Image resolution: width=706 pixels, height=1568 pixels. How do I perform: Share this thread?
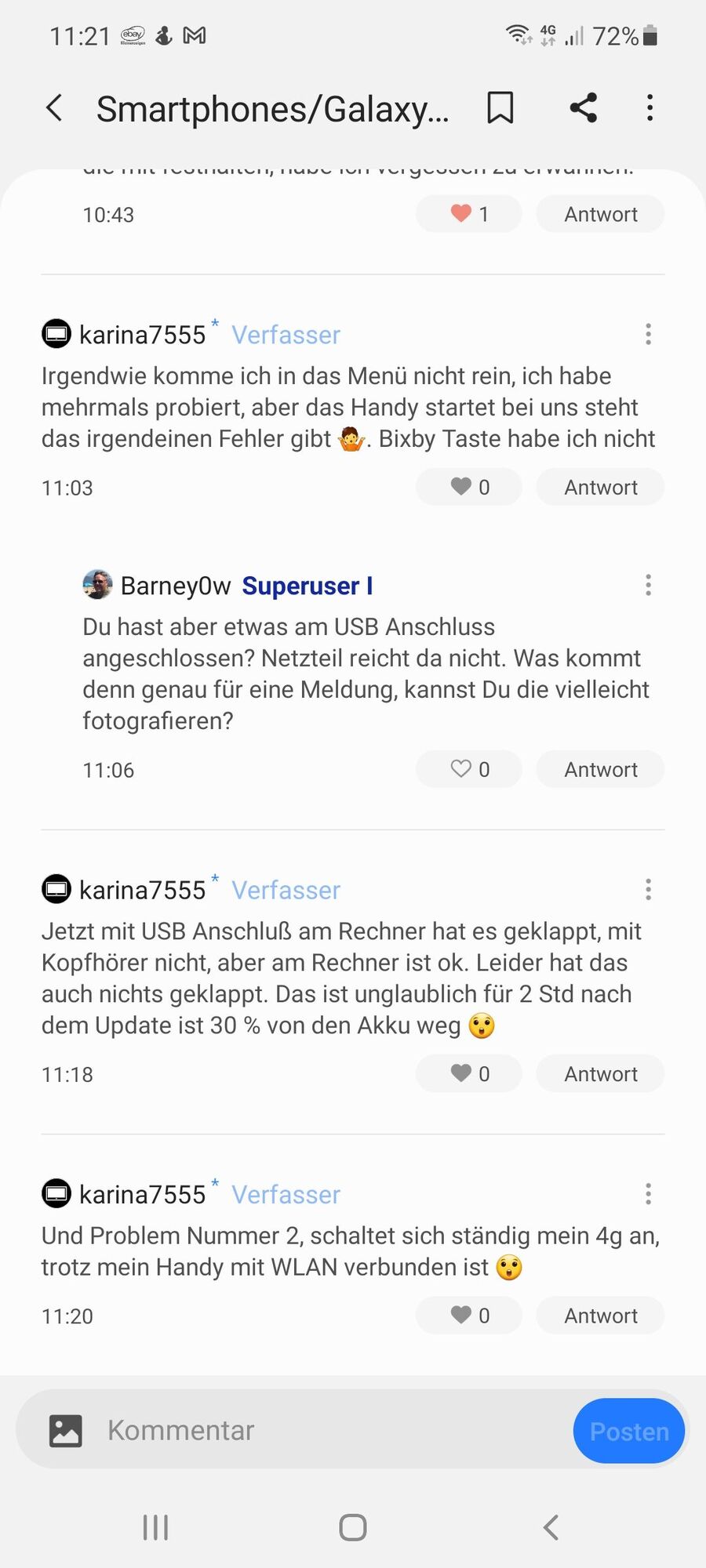[x=583, y=108]
